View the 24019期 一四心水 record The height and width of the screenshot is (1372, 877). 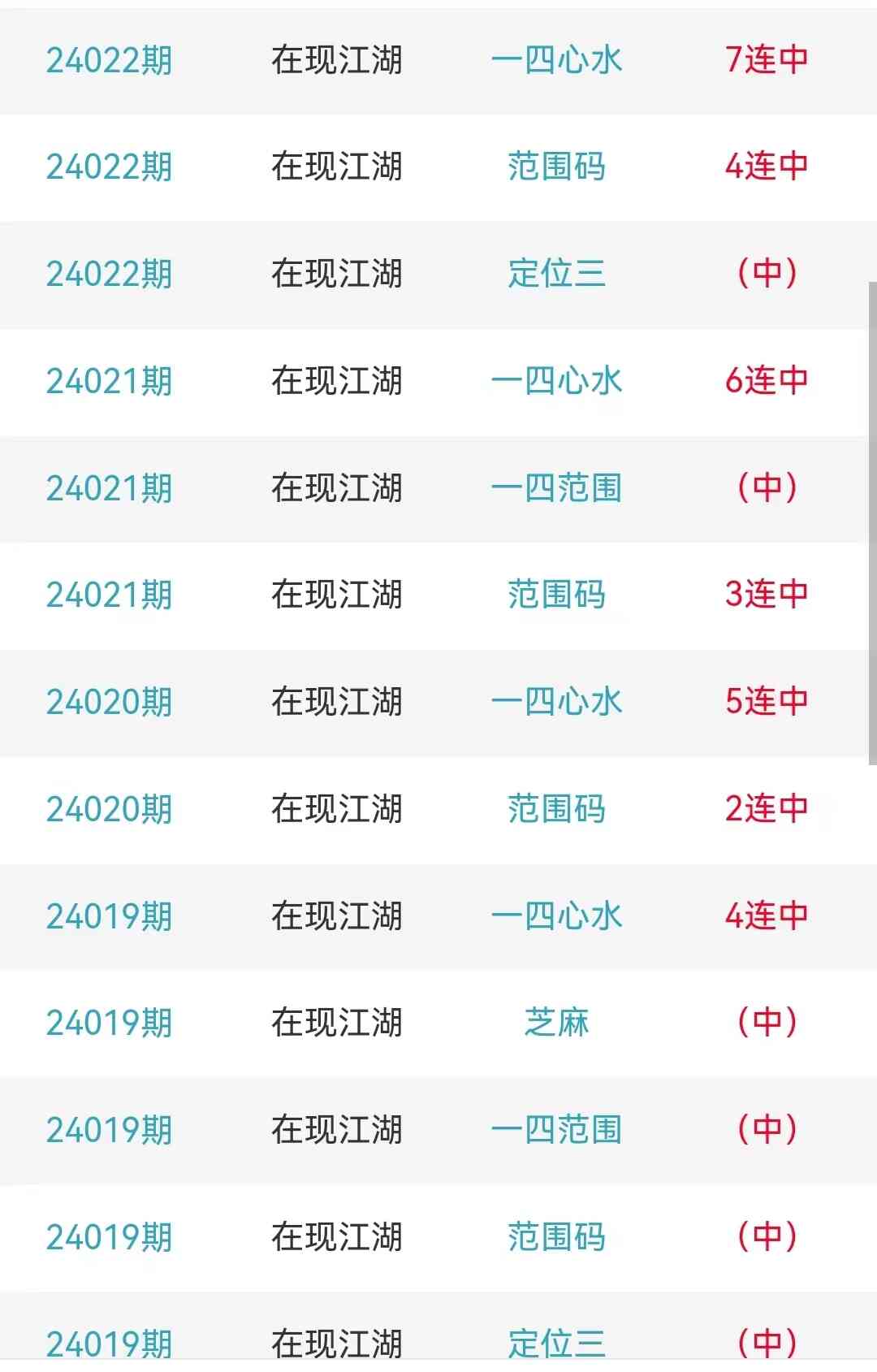(x=556, y=916)
